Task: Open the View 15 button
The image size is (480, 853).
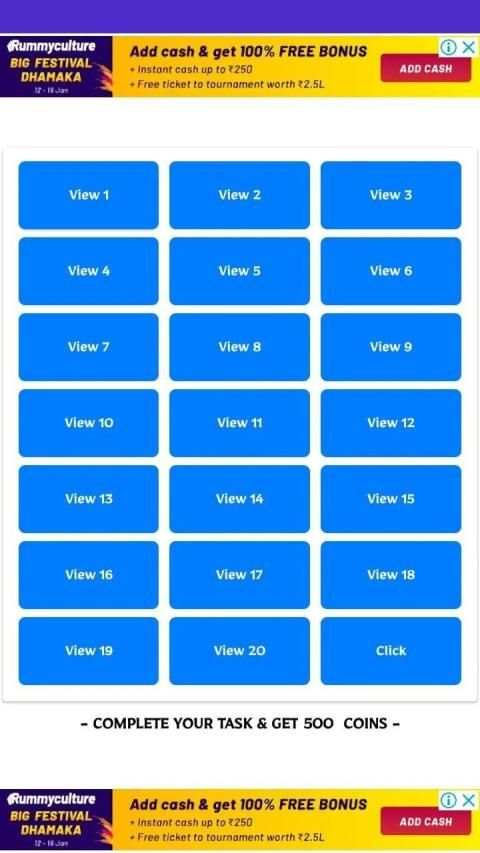Action: tap(391, 499)
